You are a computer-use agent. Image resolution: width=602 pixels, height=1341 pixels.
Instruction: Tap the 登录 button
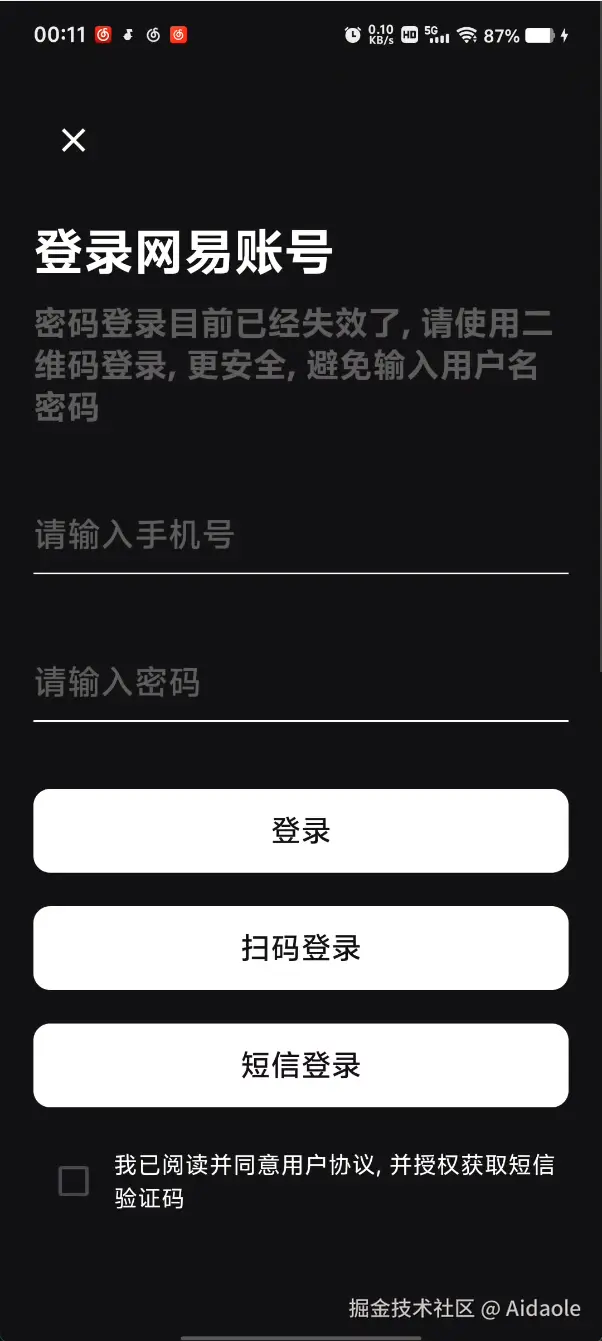pos(300,831)
